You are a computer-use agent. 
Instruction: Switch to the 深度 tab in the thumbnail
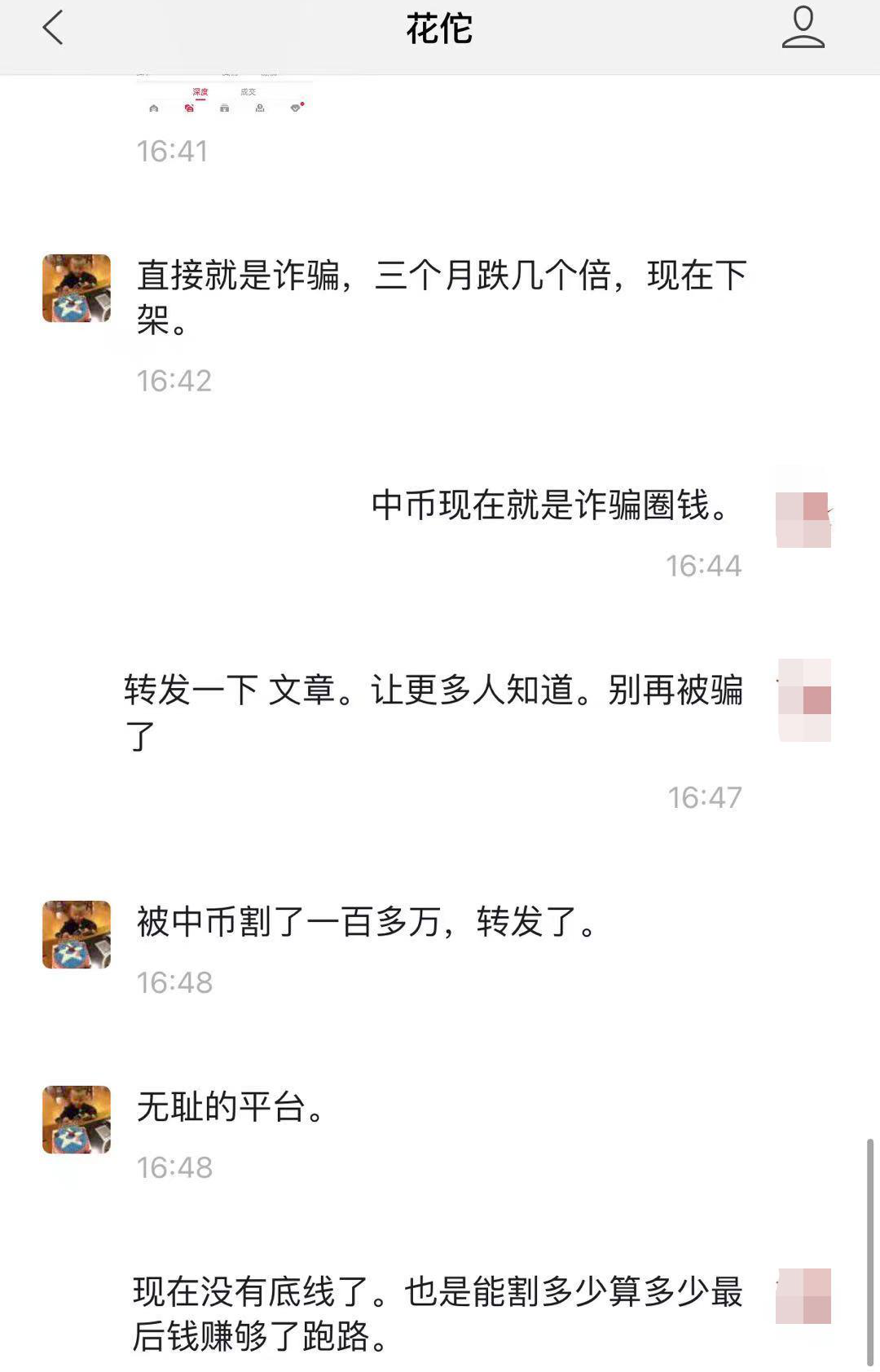point(200,92)
